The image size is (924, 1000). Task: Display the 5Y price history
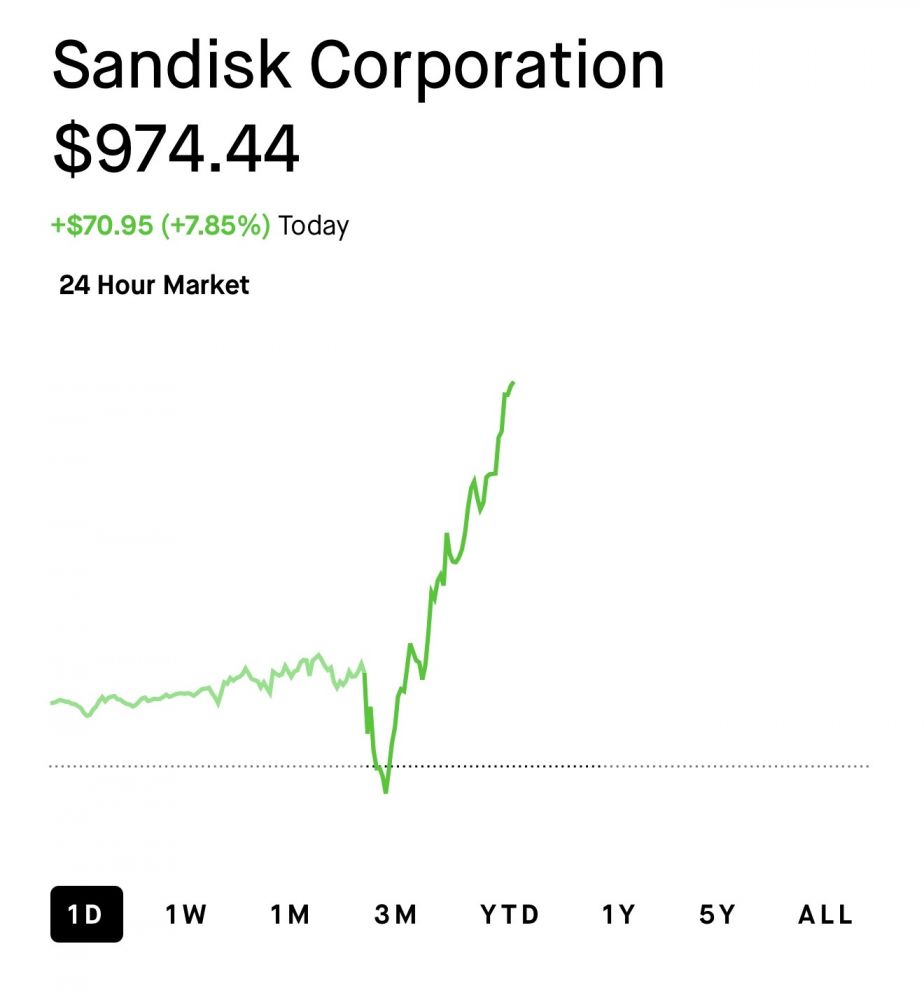tap(717, 914)
